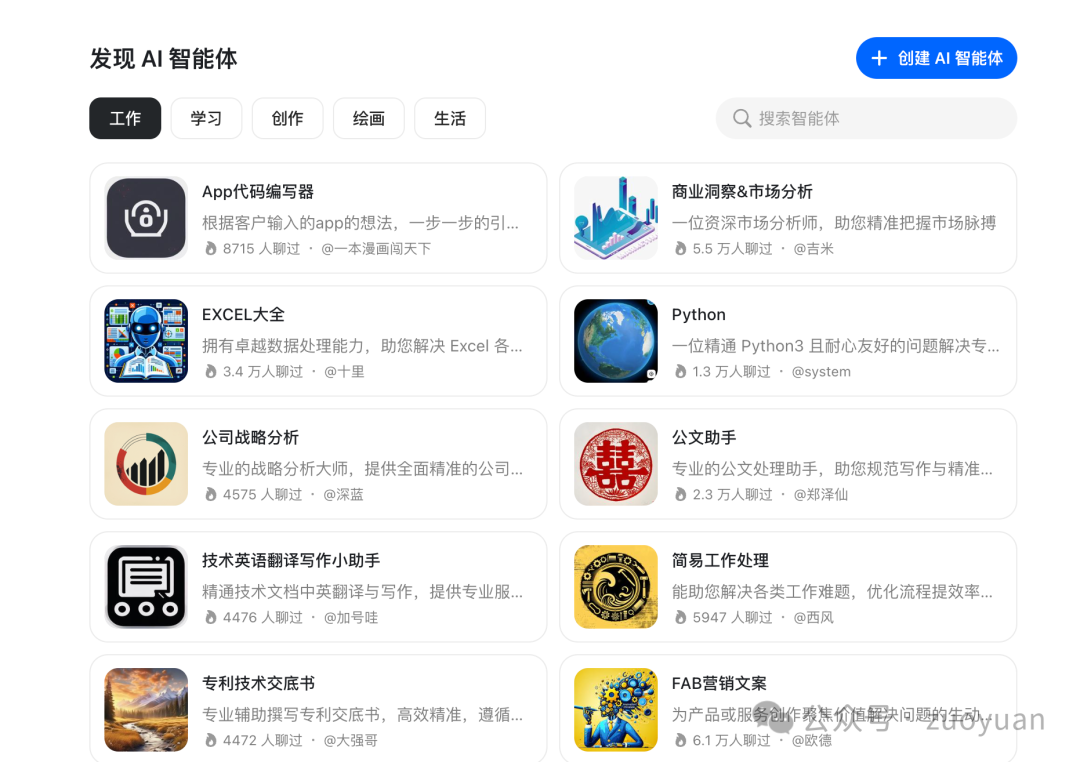Viewport: 1080px width, 762px height.
Task: Switch to the 学习 tab
Action: pyautogui.click(x=206, y=118)
